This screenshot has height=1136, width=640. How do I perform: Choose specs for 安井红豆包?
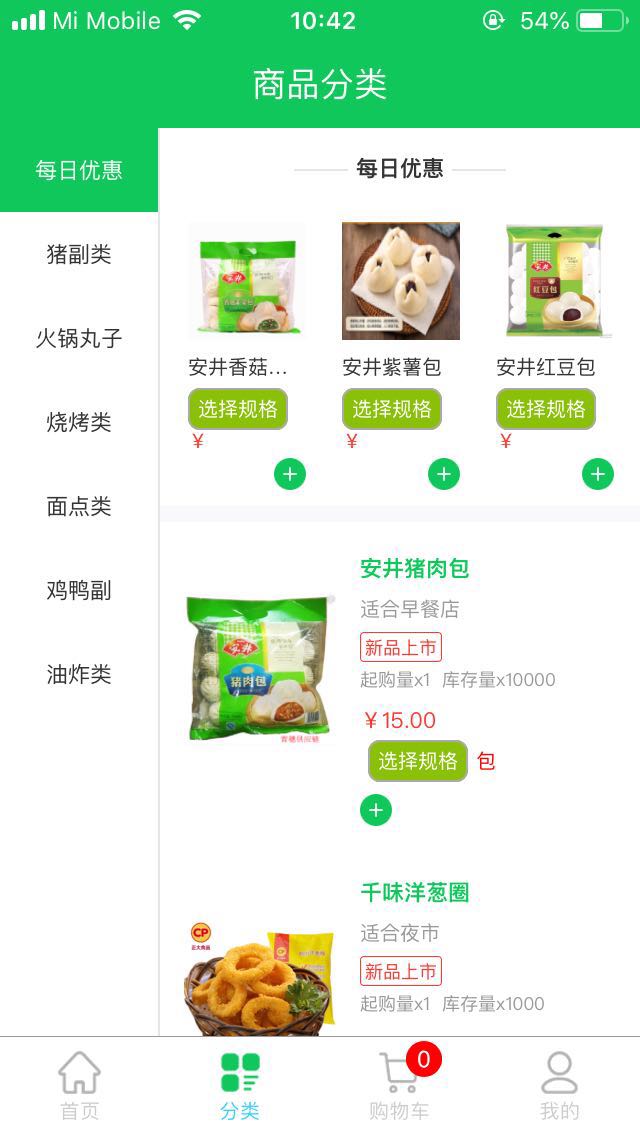coord(546,409)
